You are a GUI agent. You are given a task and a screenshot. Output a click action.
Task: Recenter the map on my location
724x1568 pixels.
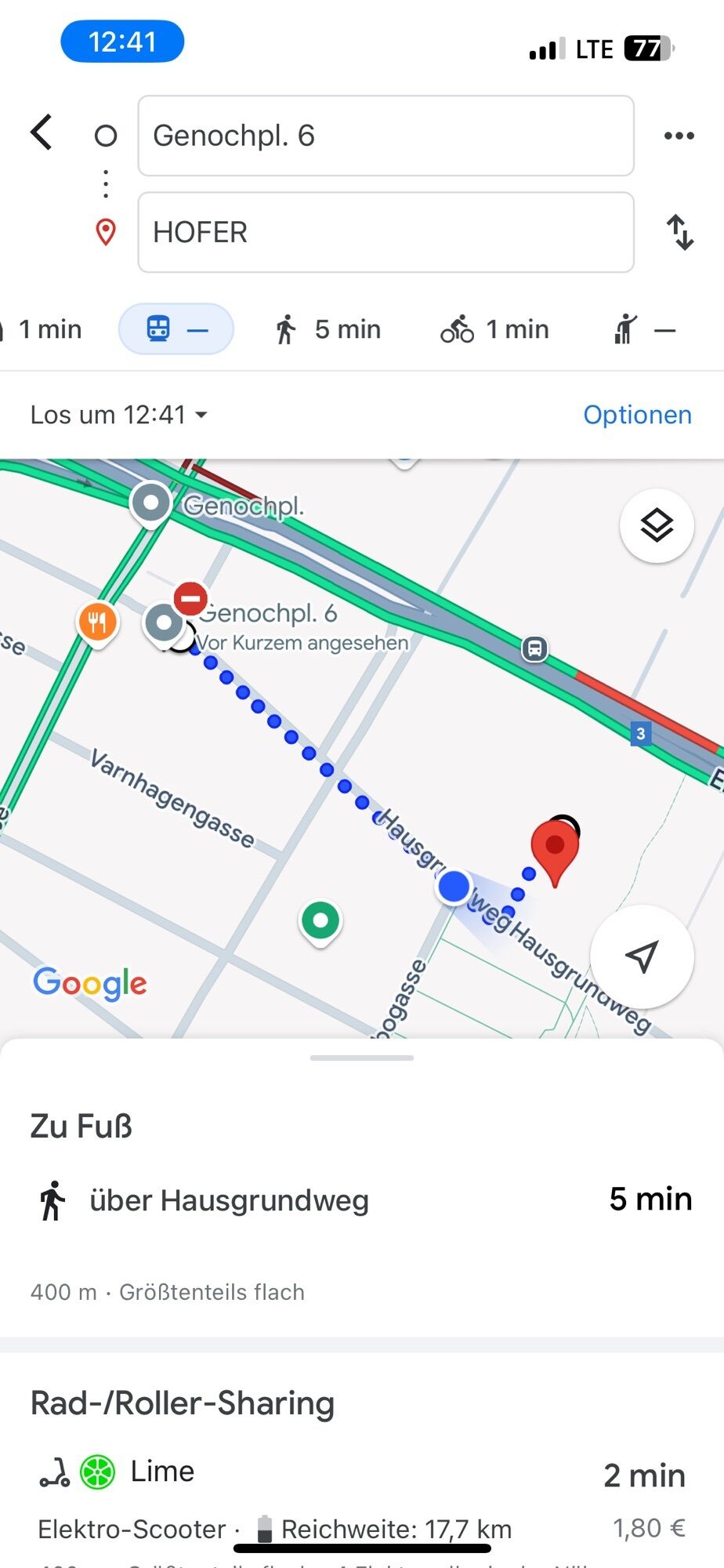click(642, 956)
